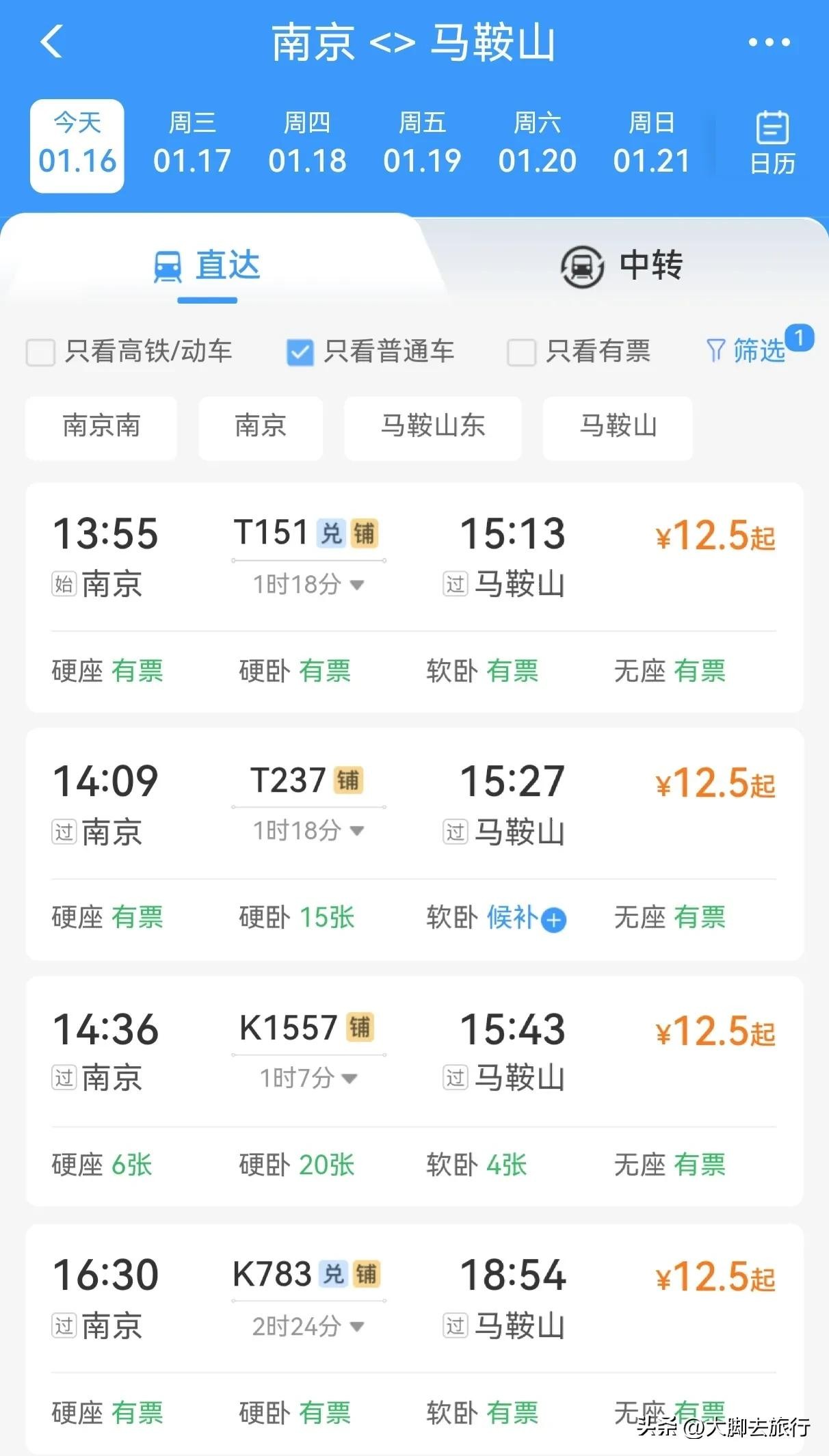Image resolution: width=829 pixels, height=1456 pixels.
Task: Open the three-dot overflow menu
Action: [769, 42]
